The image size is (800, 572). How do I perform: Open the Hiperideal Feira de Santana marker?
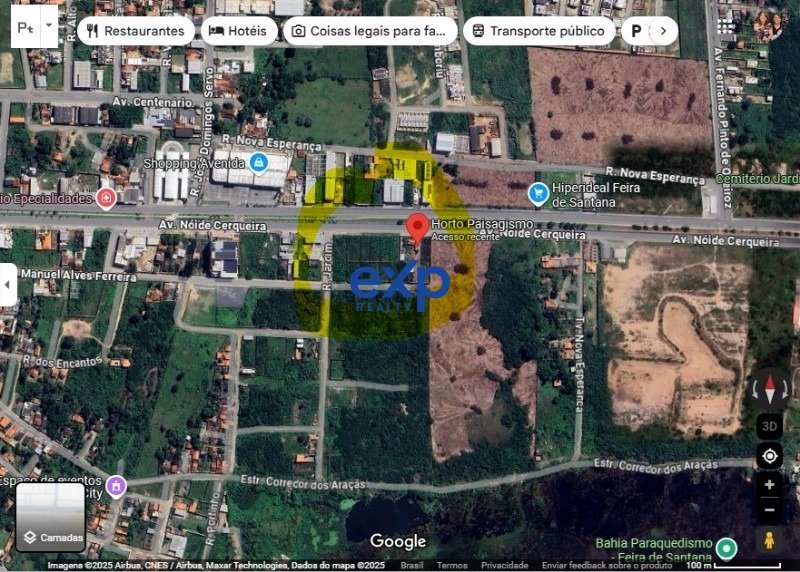point(539,191)
